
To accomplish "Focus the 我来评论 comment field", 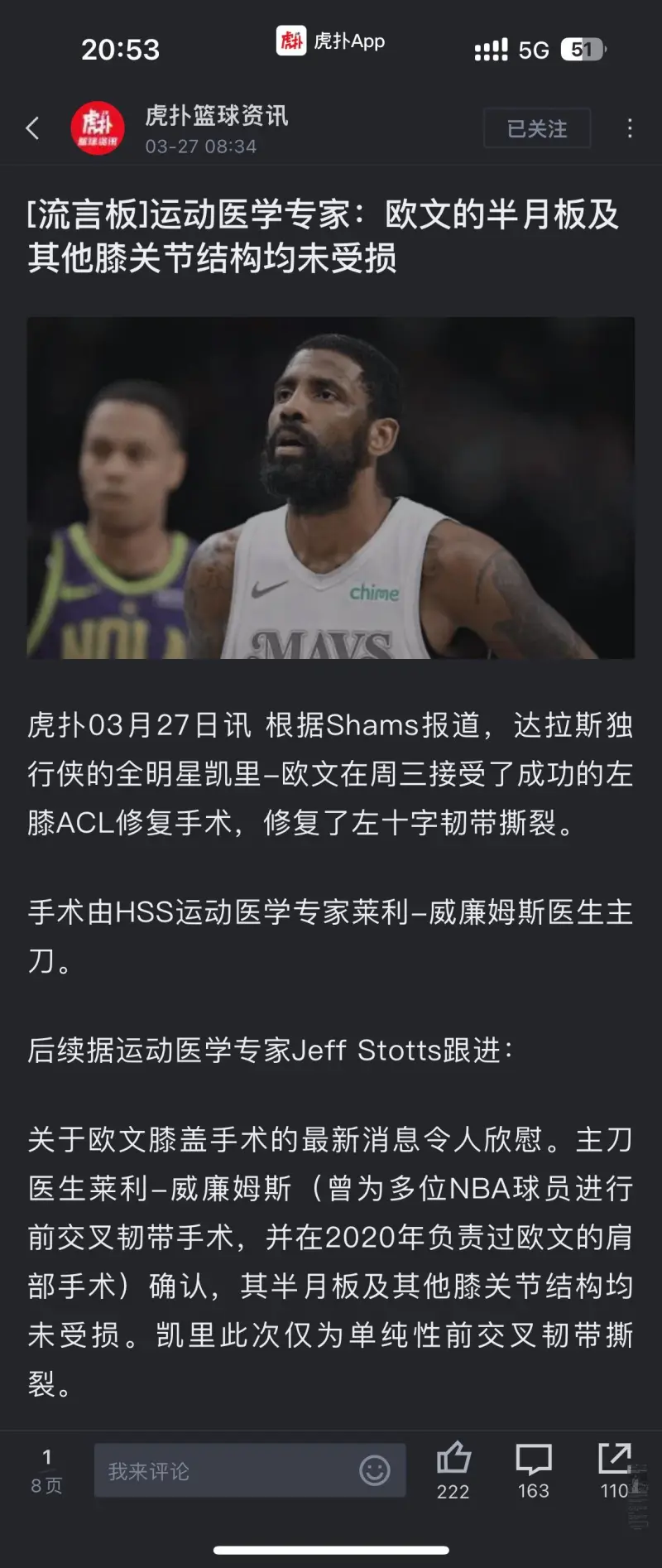I will pyautogui.click(x=223, y=1470).
